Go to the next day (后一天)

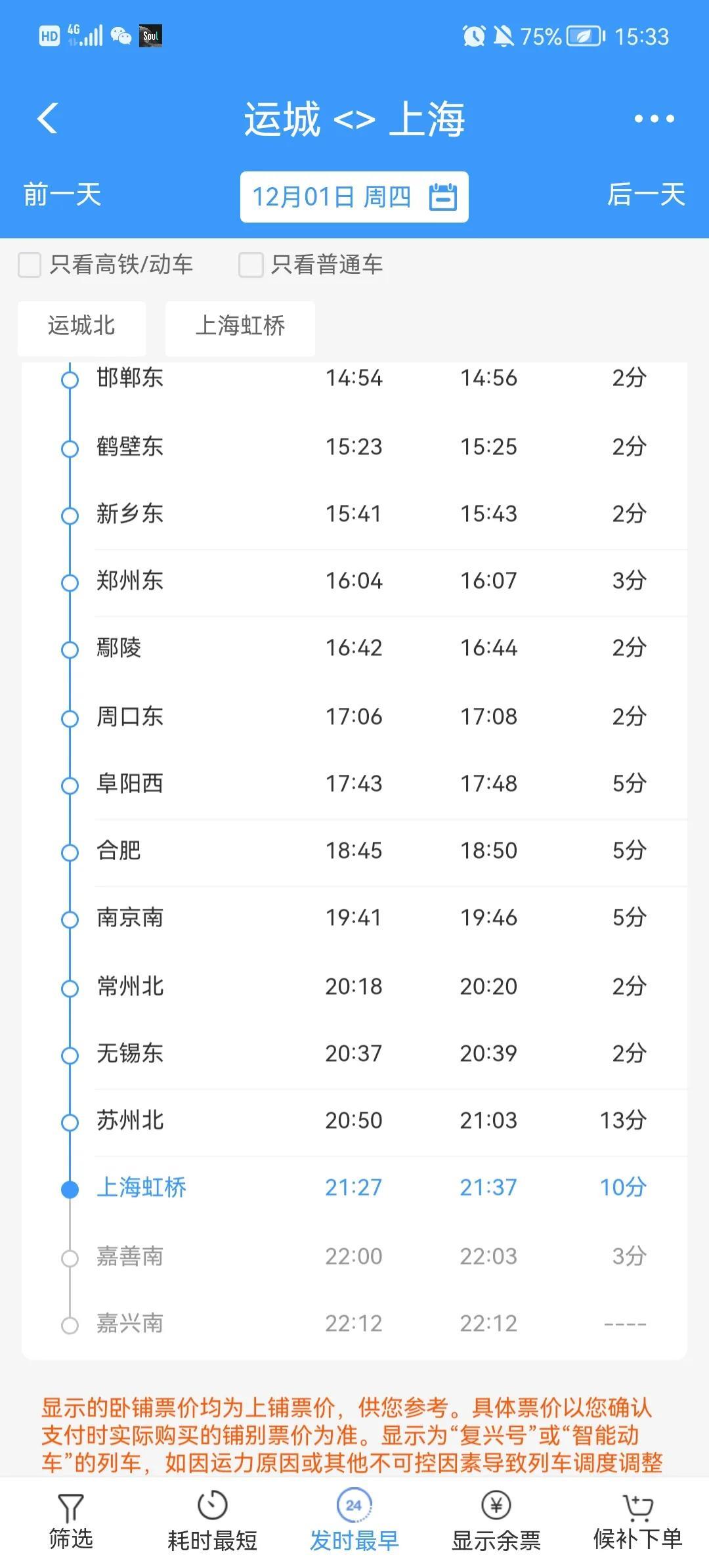[x=646, y=195]
